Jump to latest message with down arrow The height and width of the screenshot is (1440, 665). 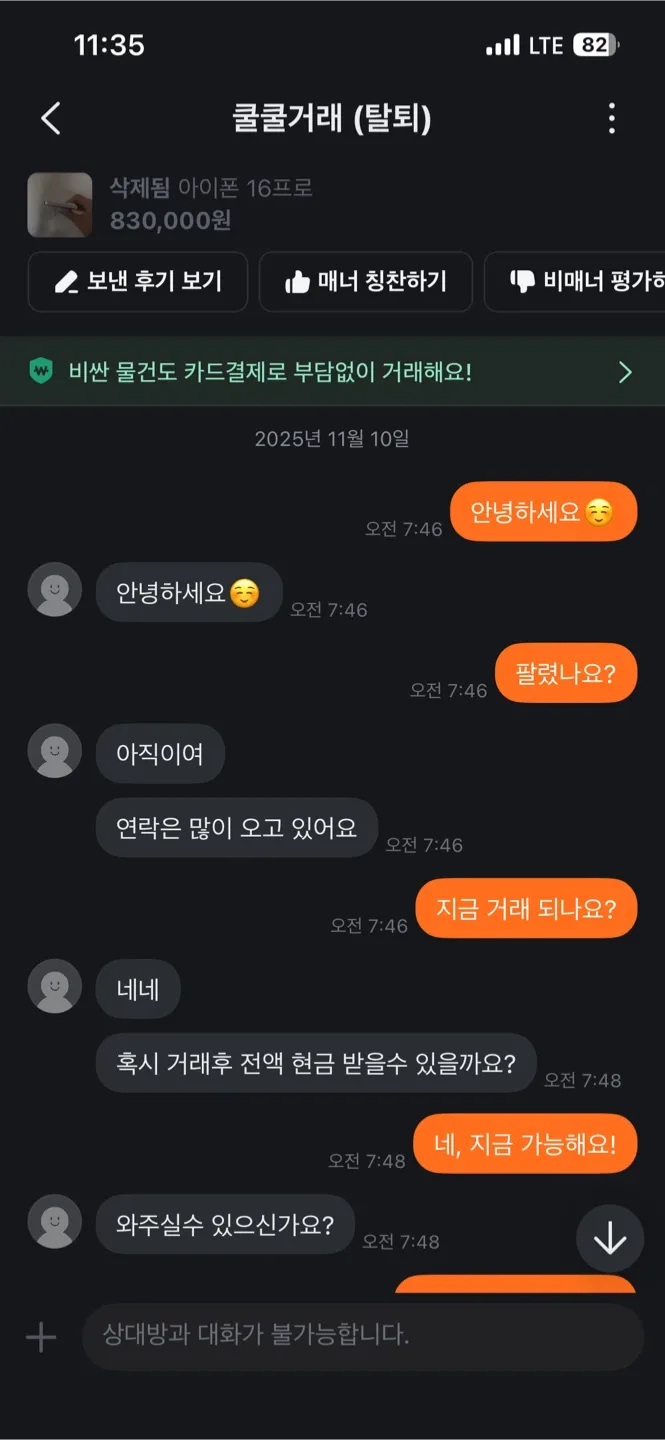click(x=609, y=1239)
